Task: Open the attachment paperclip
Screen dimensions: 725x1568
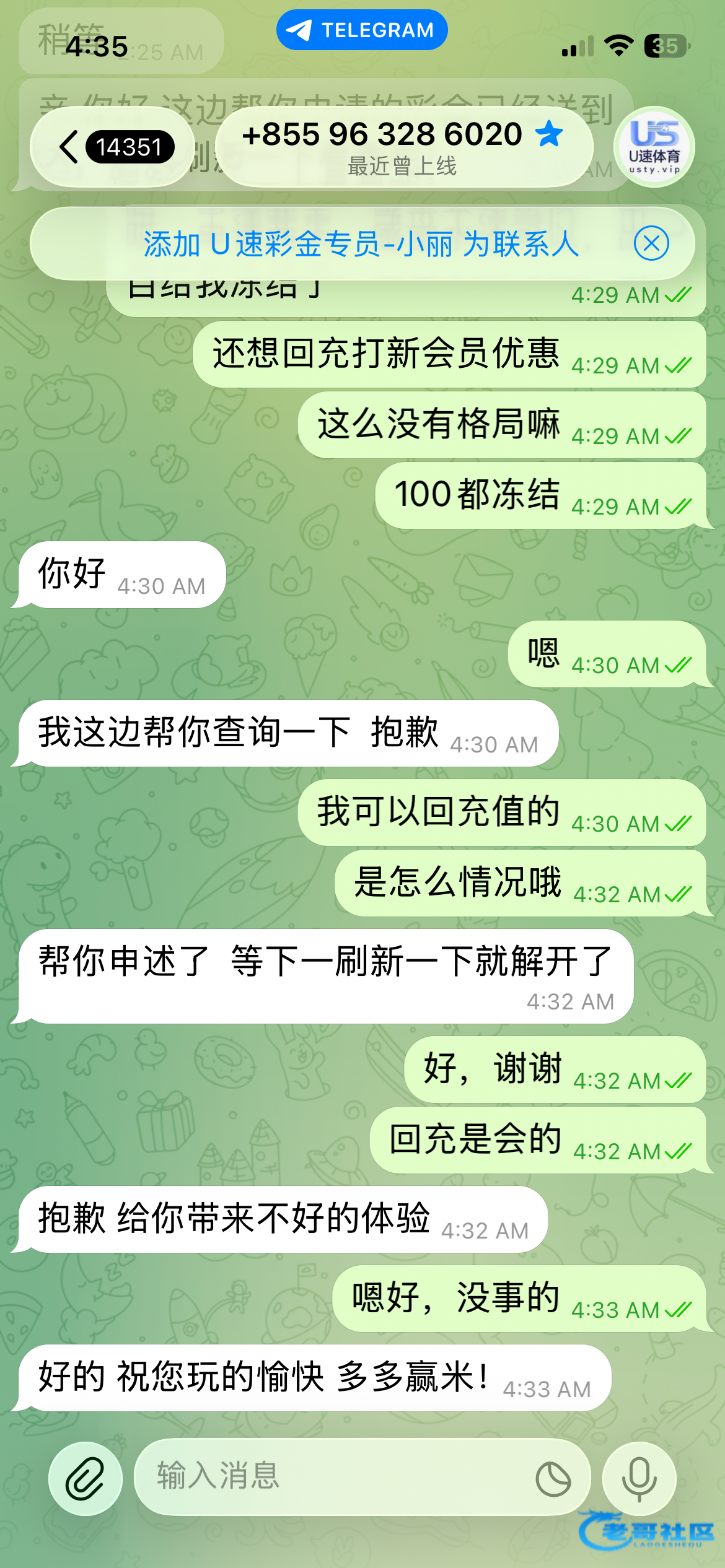Action: pyautogui.click(x=86, y=1478)
